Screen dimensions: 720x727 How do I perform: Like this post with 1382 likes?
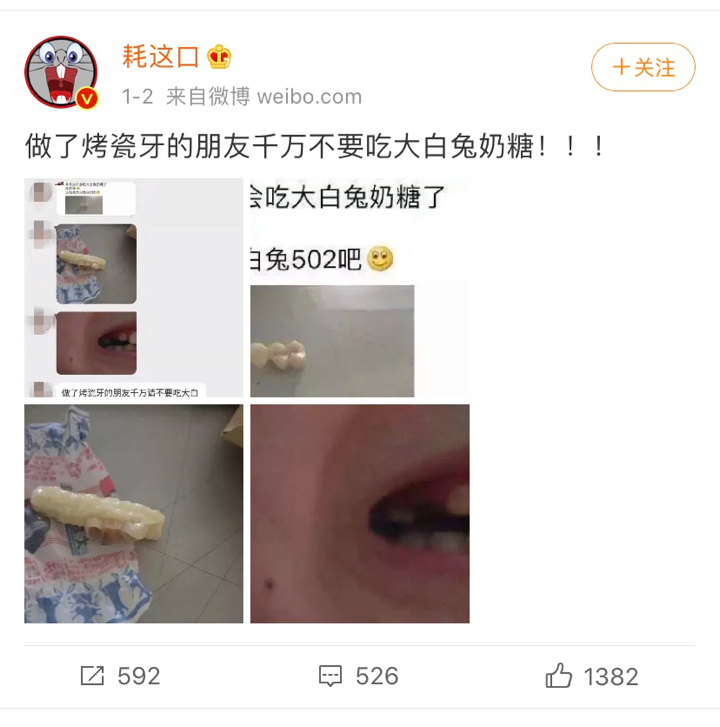tap(591, 676)
